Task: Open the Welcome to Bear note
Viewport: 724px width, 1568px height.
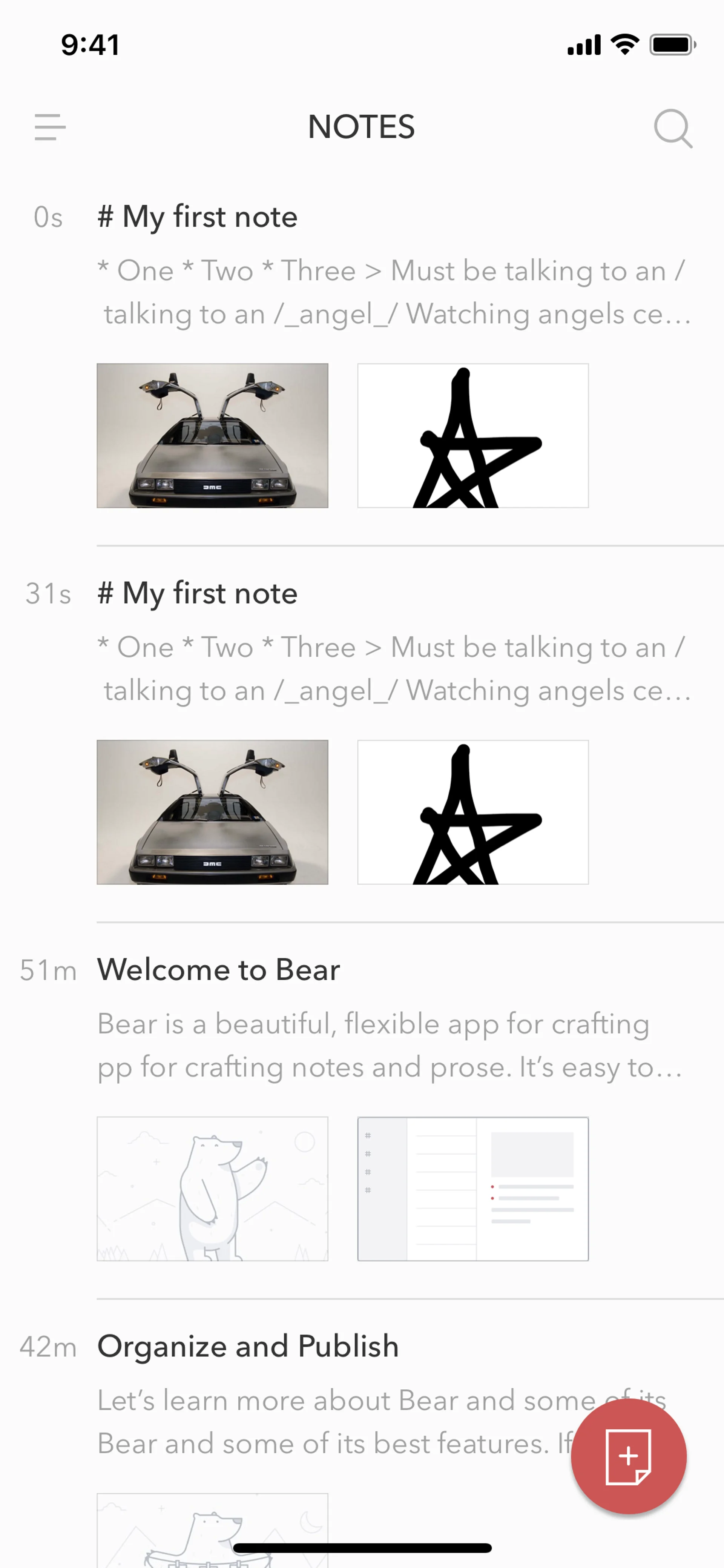Action: (218, 970)
